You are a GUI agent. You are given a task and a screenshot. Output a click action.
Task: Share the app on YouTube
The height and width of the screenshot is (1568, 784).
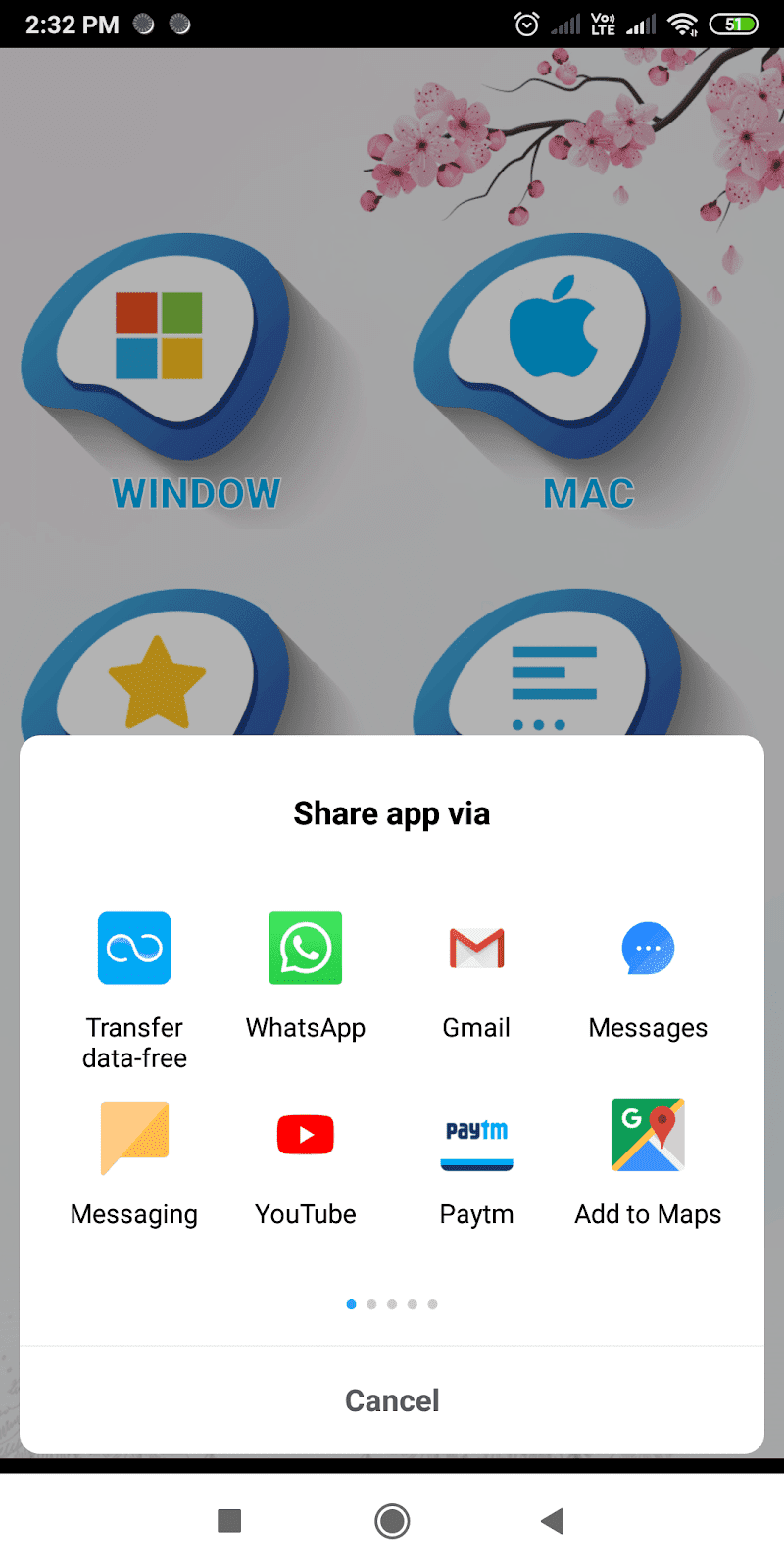point(305,1134)
